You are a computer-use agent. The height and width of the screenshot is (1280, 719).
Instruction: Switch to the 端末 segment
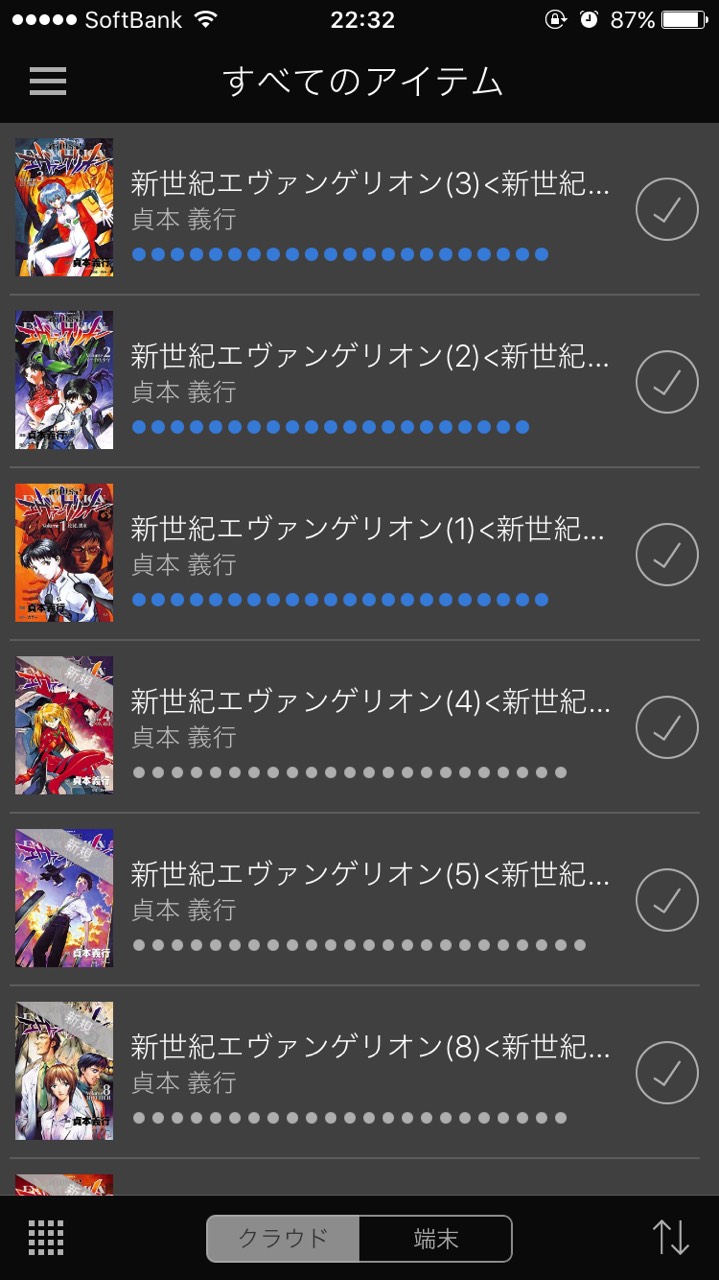pos(436,1239)
